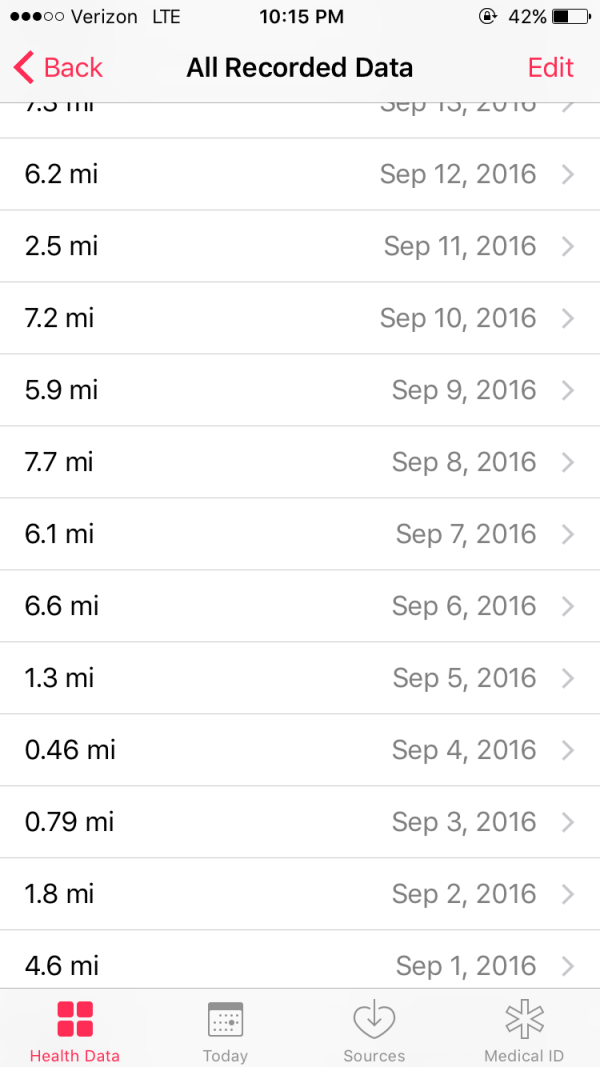The image size is (600, 1067).
Task: Switch to the Health Data tab
Action: (x=75, y=1030)
